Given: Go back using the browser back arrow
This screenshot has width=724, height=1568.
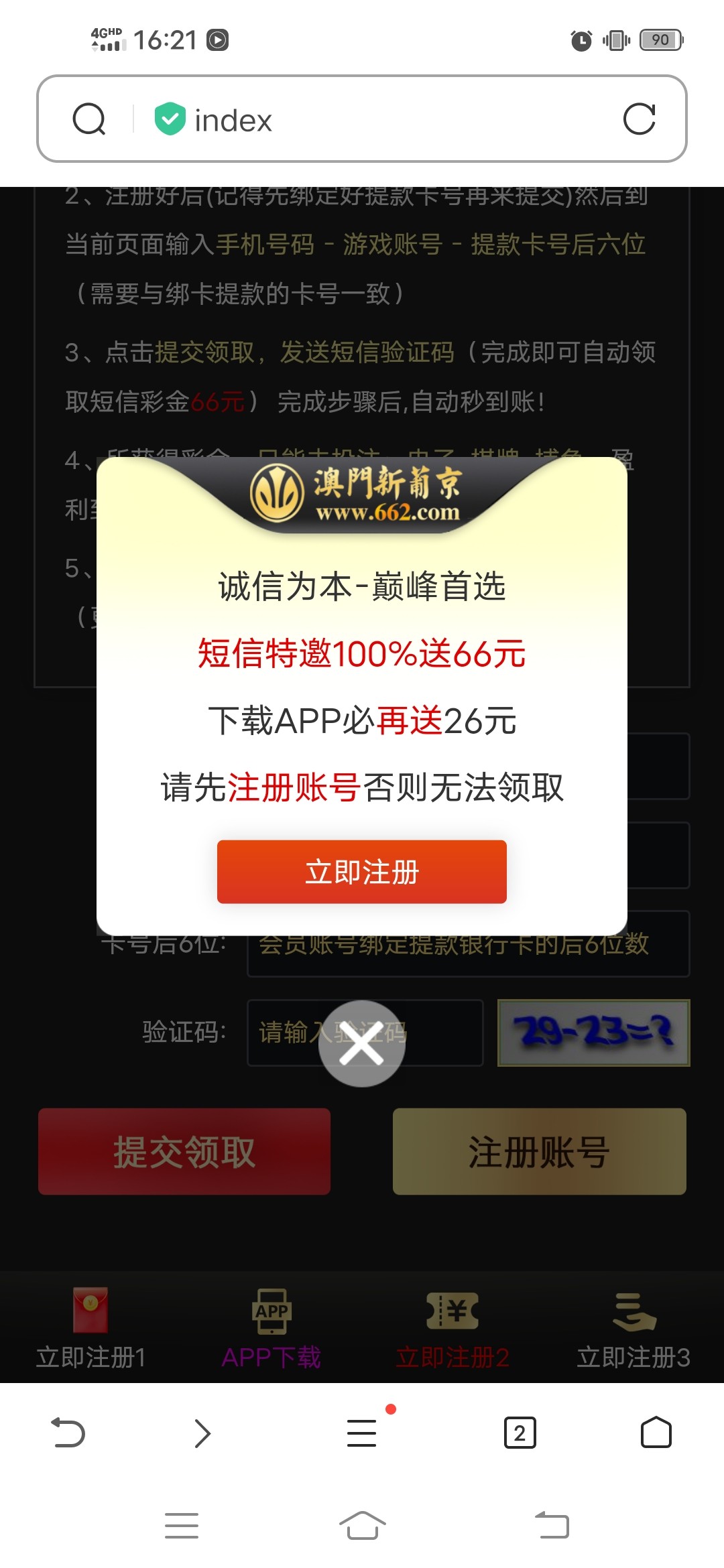Looking at the screenshot, I should click(68, 1433).
